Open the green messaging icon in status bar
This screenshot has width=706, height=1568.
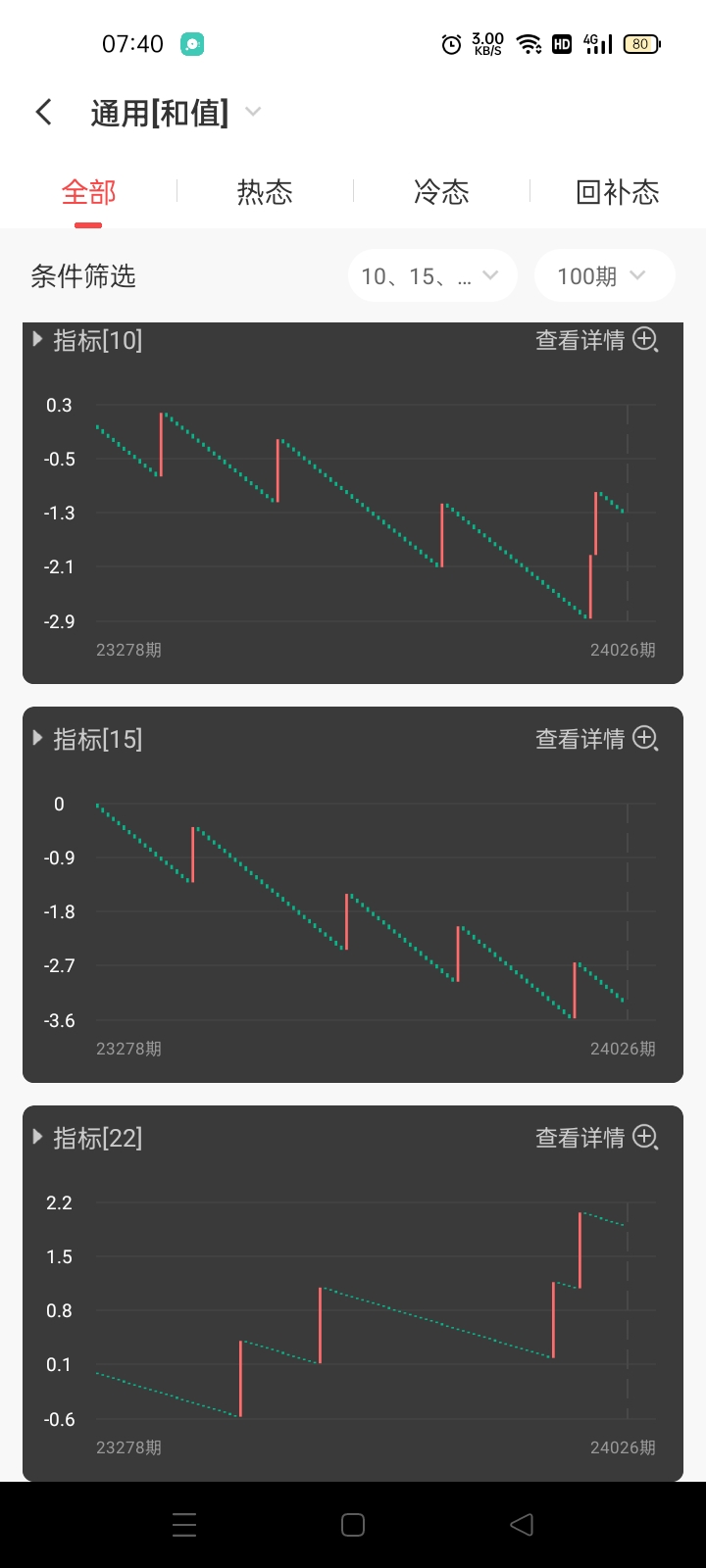point(192,43)
